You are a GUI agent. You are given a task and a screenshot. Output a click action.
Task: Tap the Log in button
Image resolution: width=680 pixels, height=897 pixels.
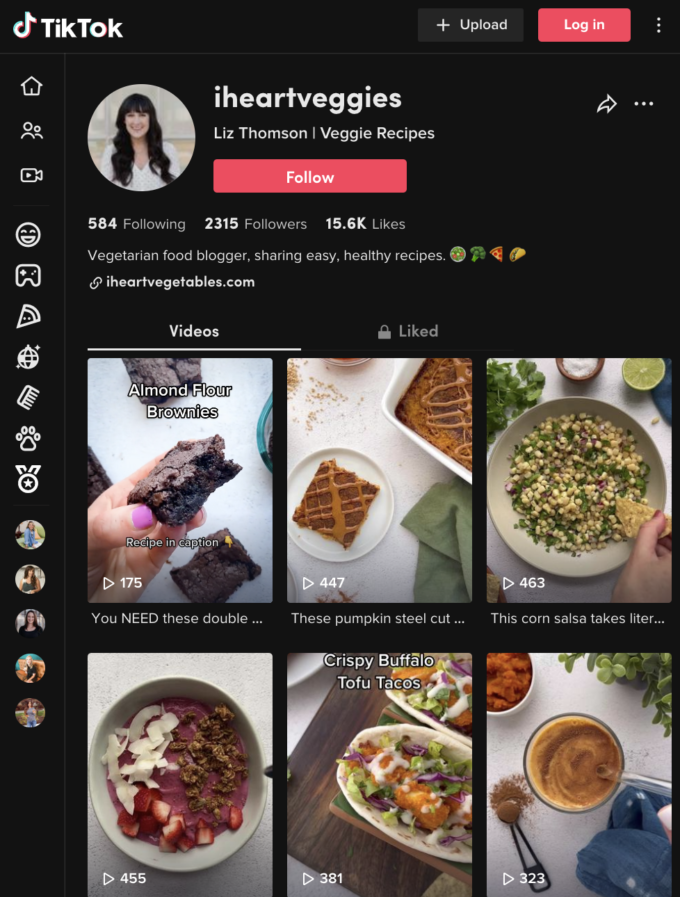(584, 25)
